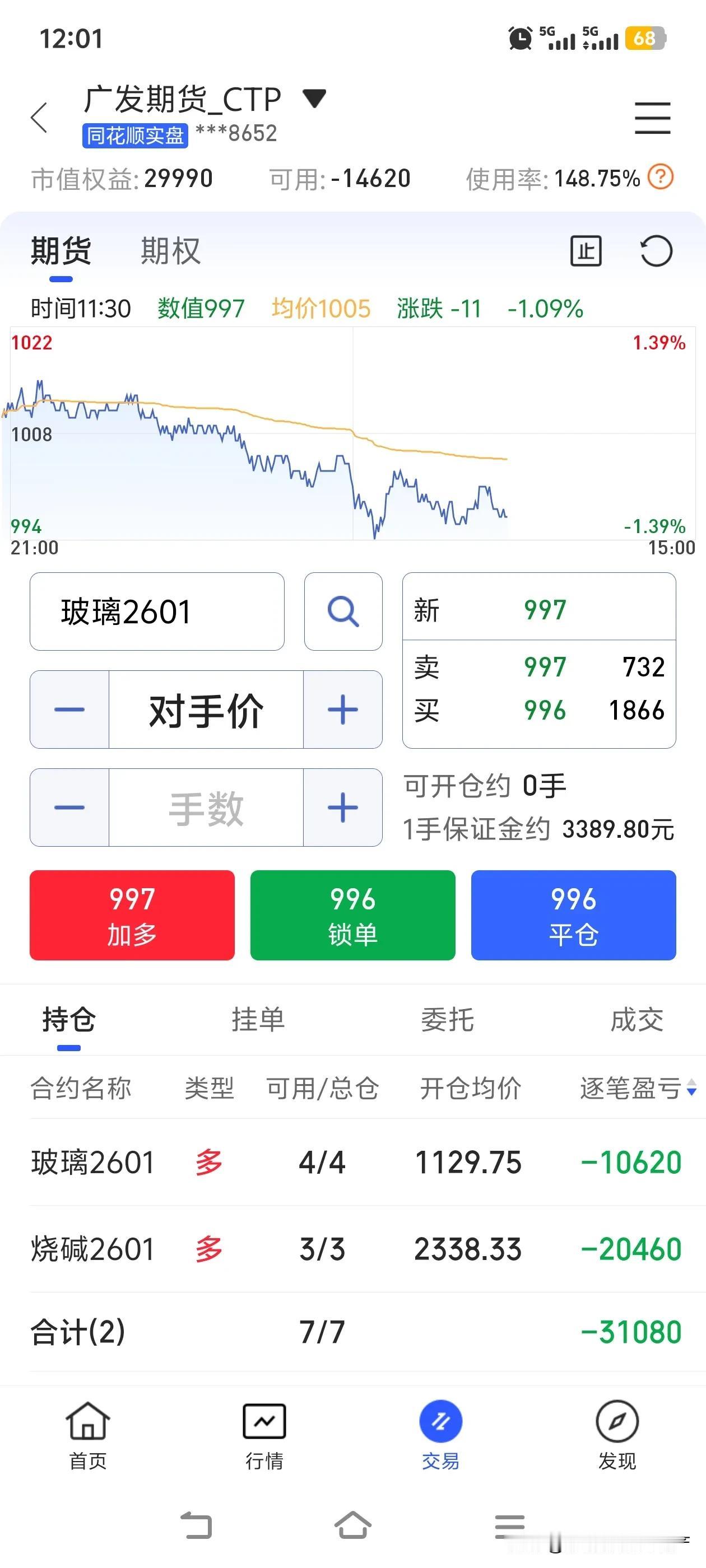Open the account switcher dropdown arrow
Viewport: 706px width, 1568px height.
pyautogui.click(x=314, y=99)
